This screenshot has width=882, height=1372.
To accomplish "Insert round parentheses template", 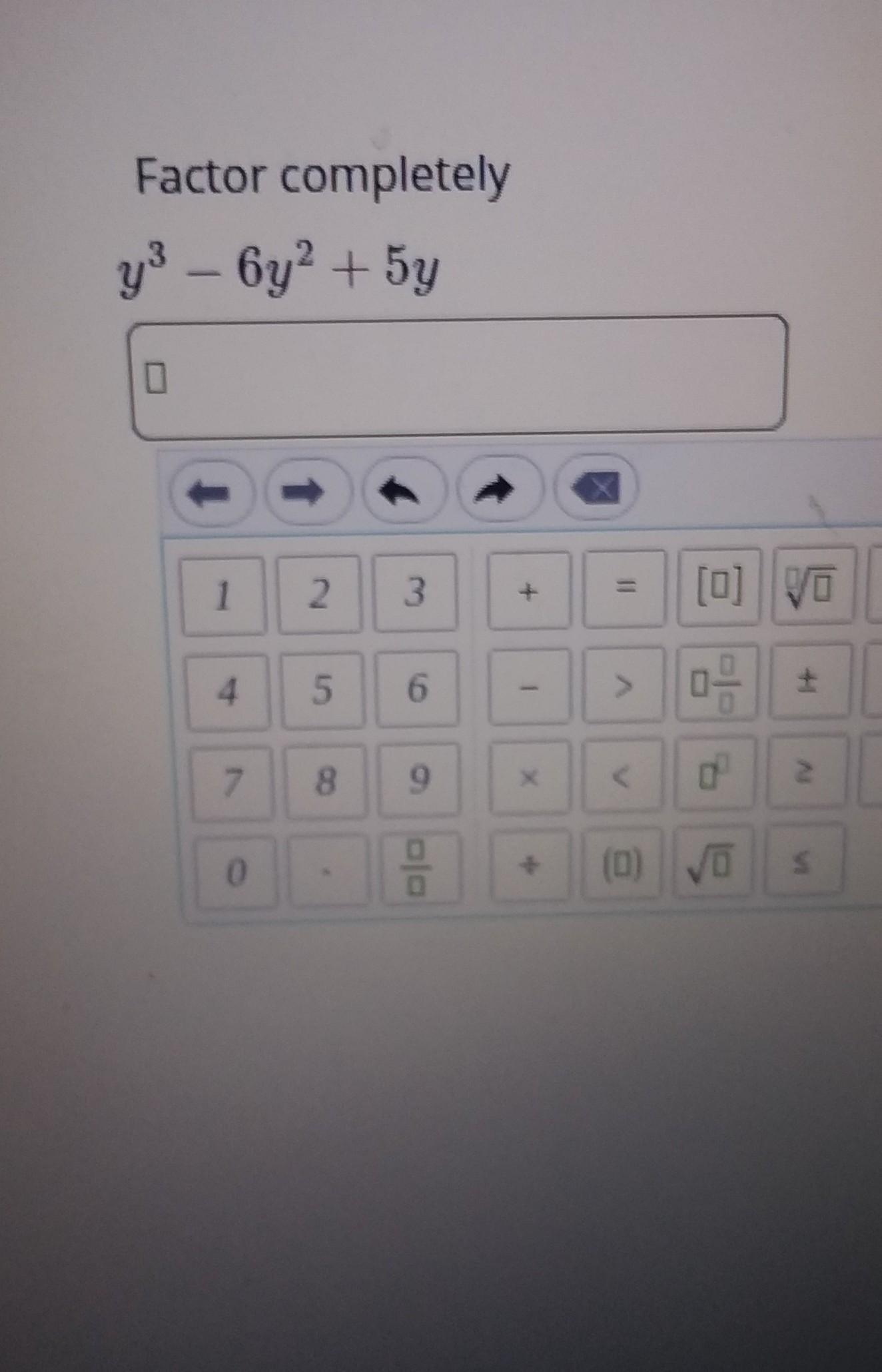I will click(x=624, y=864).
